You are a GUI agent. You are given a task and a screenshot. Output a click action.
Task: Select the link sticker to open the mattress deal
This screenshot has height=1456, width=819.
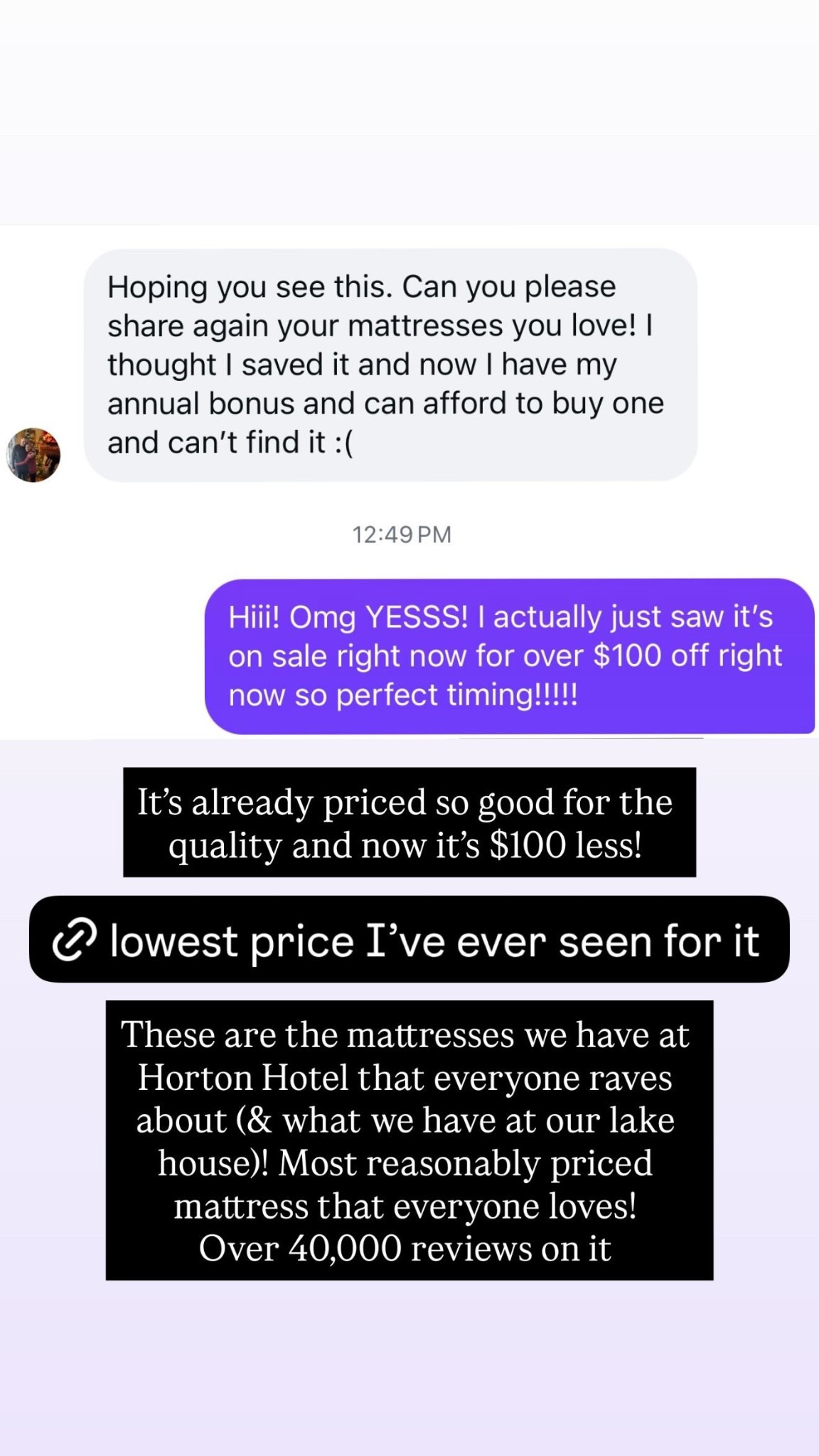tap(409, 941)
